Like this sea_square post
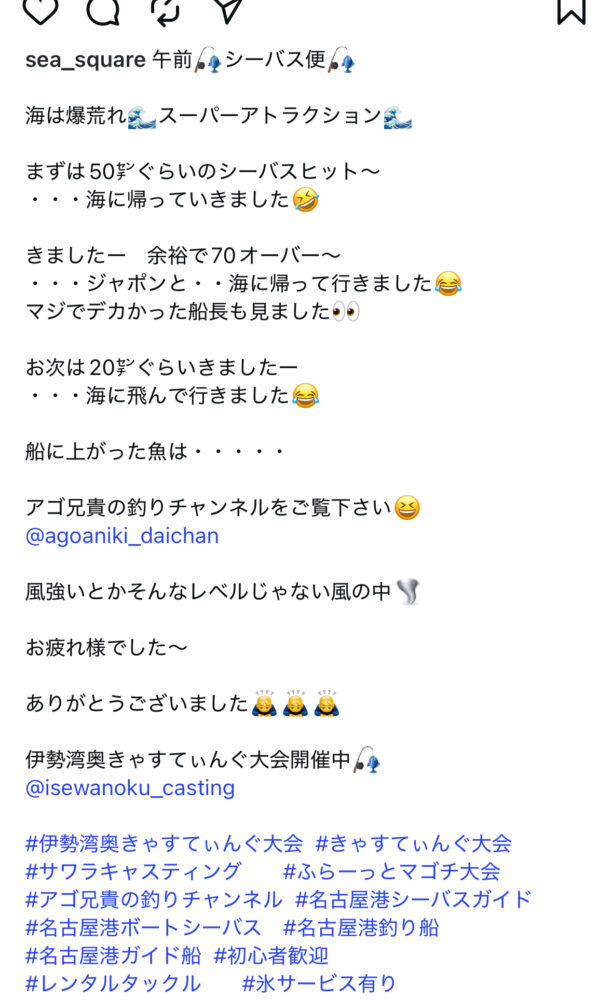 [x=41, y=9]
